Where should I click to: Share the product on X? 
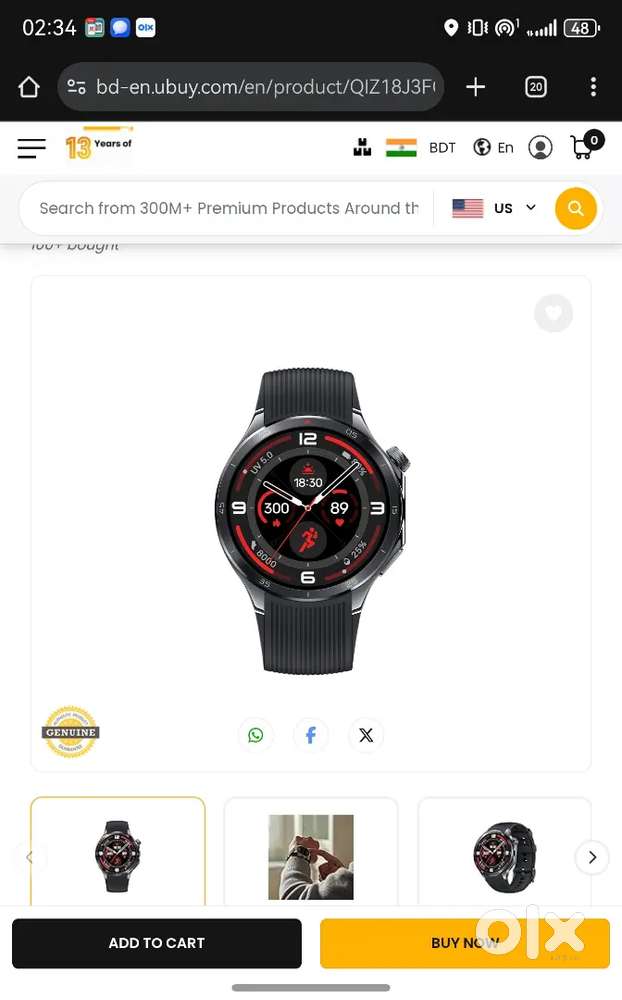pyautogui.click(x=366, y=735)
